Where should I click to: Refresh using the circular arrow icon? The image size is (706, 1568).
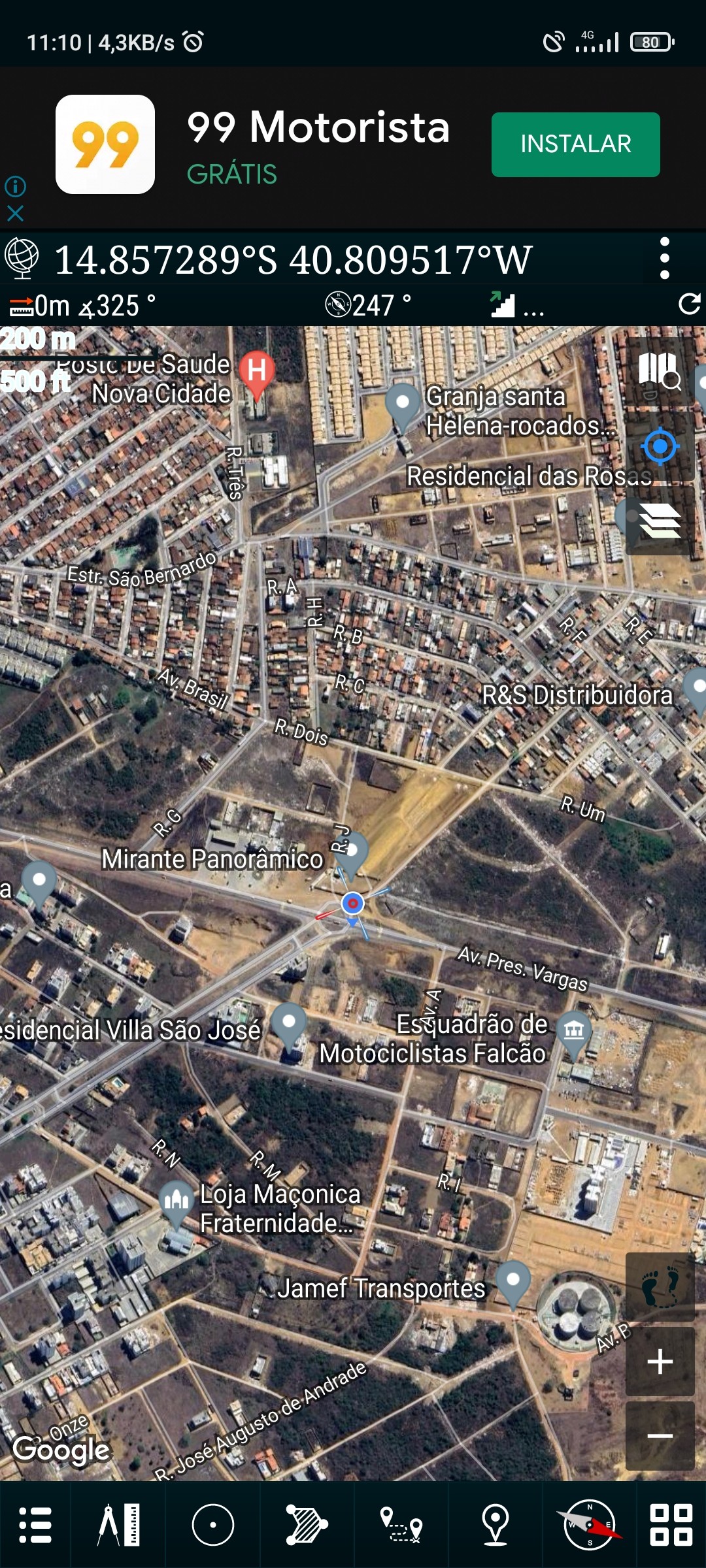click(689, 304)
